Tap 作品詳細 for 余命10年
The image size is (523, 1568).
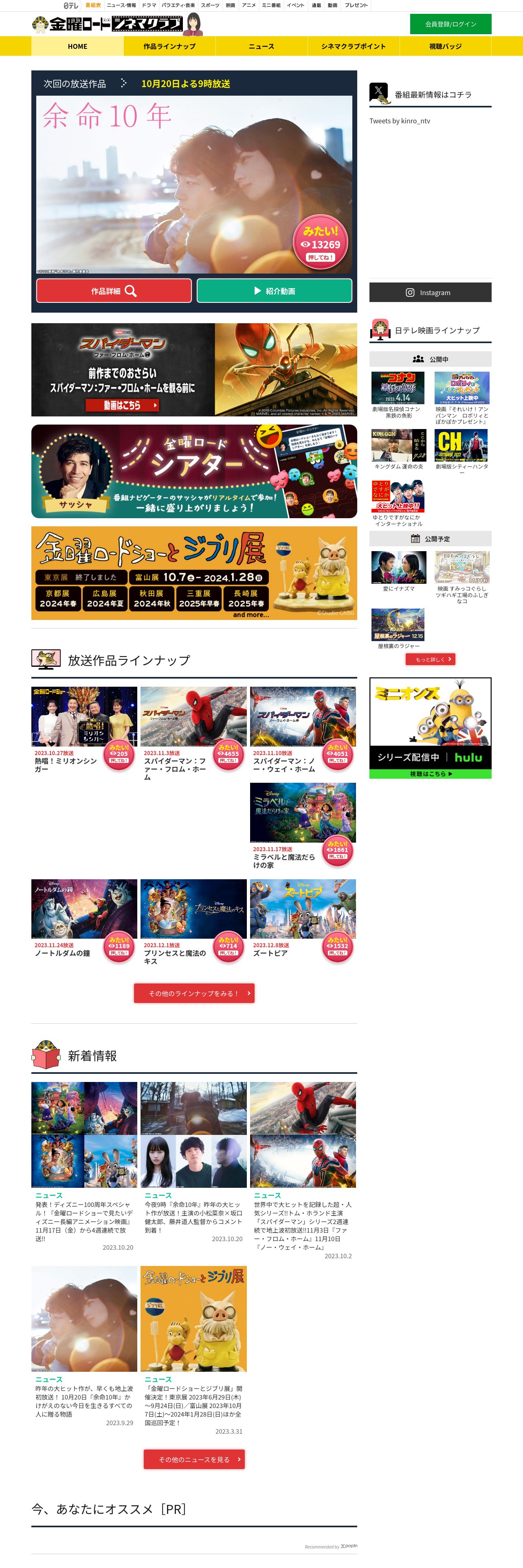coord(114,290)
